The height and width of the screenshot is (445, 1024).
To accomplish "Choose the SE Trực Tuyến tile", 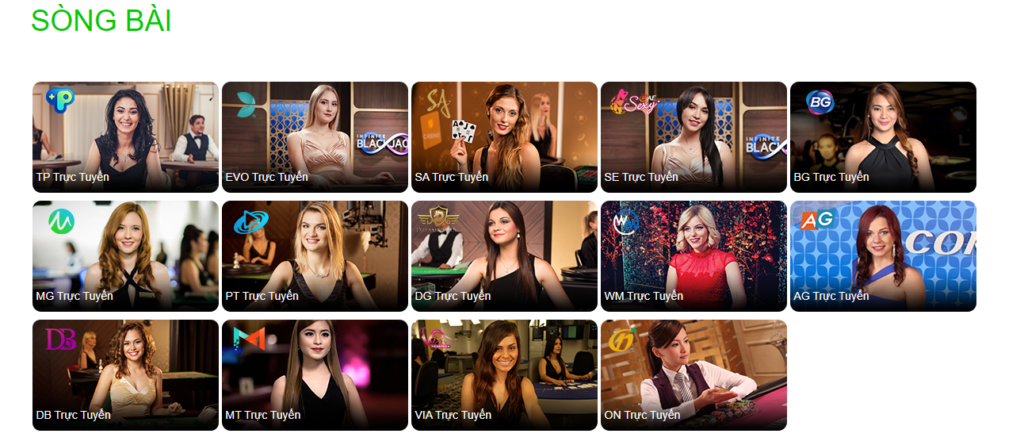I will click(x=693, y=137).
